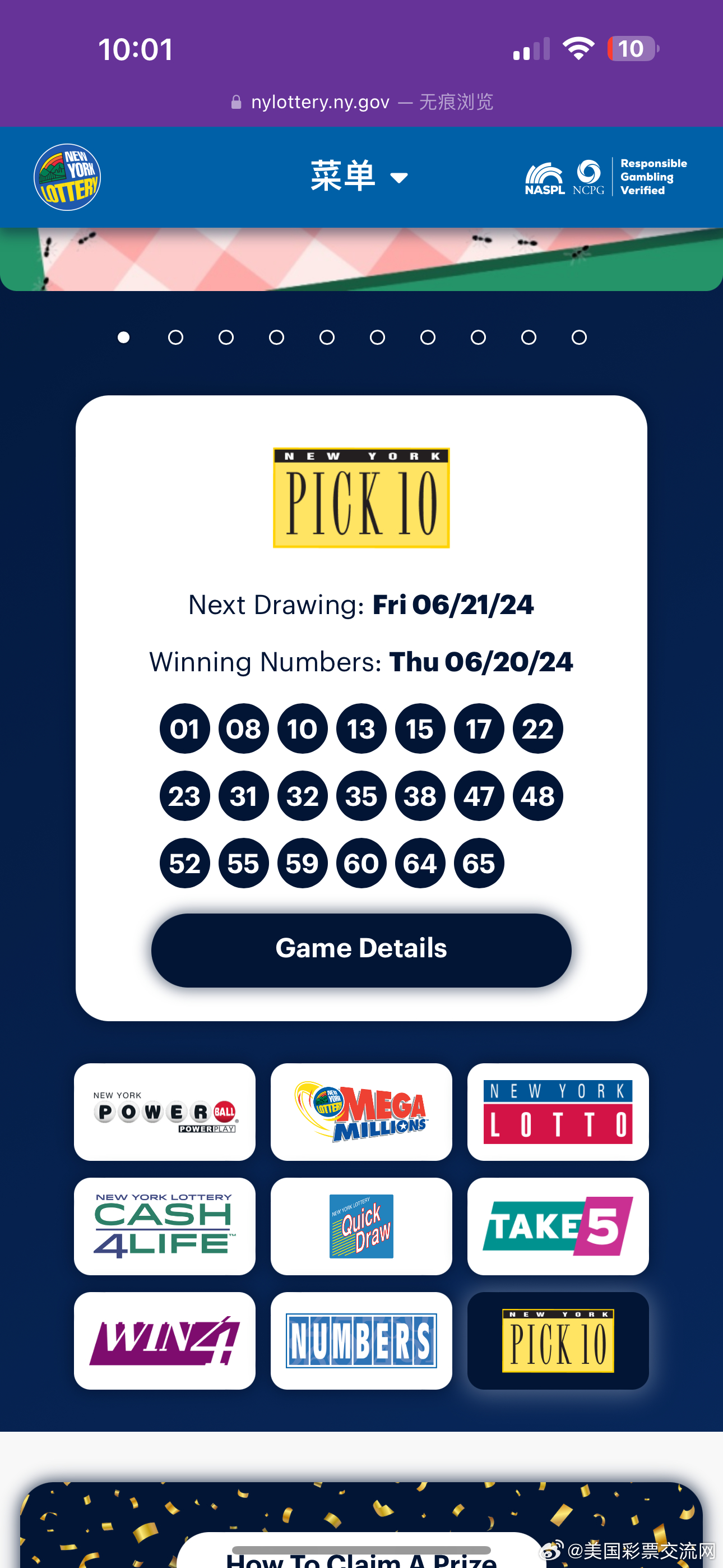Select the Numbers game tile

(x=361, y=1340)
